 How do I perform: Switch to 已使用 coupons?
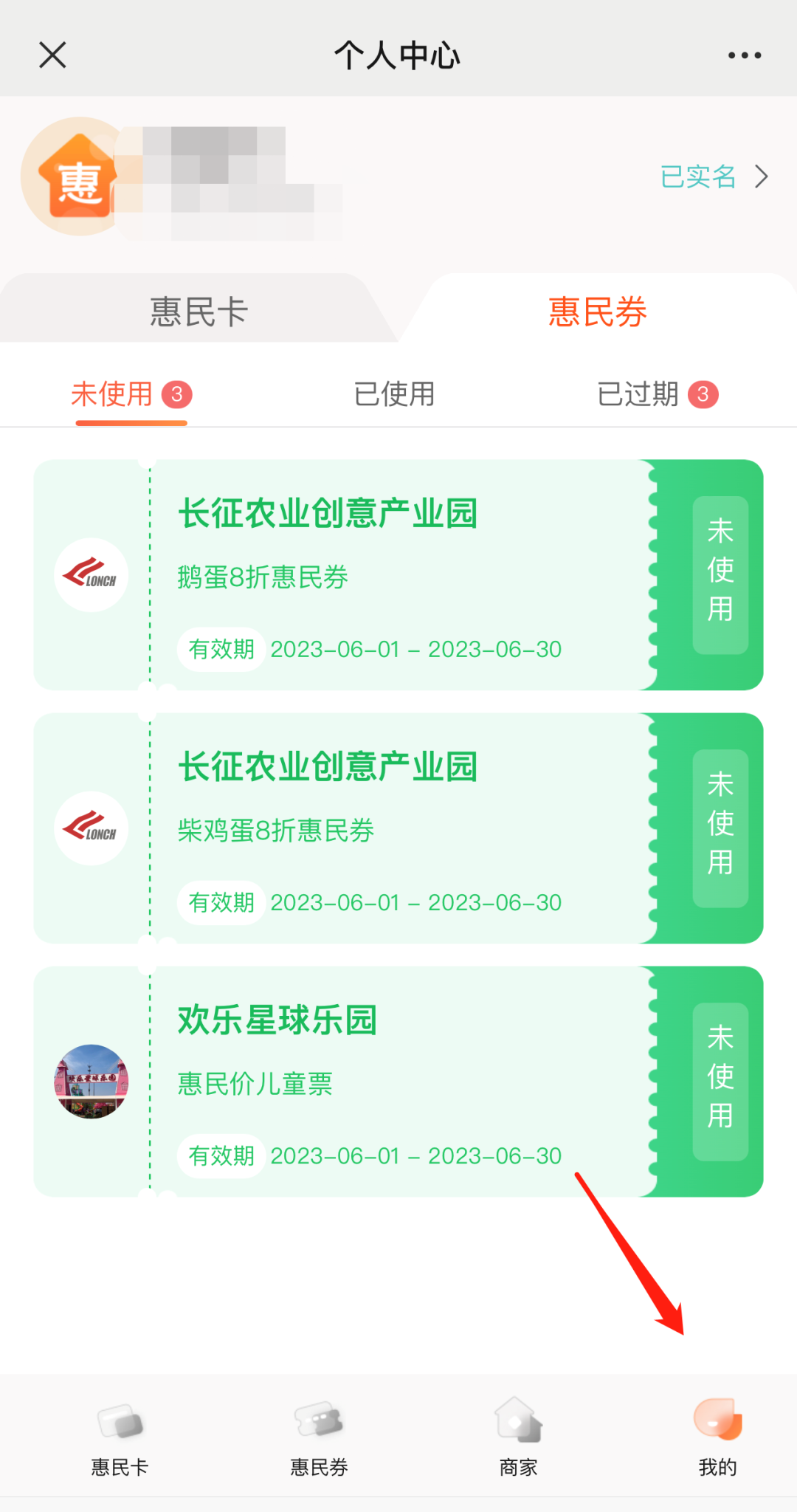coord(394,394)
